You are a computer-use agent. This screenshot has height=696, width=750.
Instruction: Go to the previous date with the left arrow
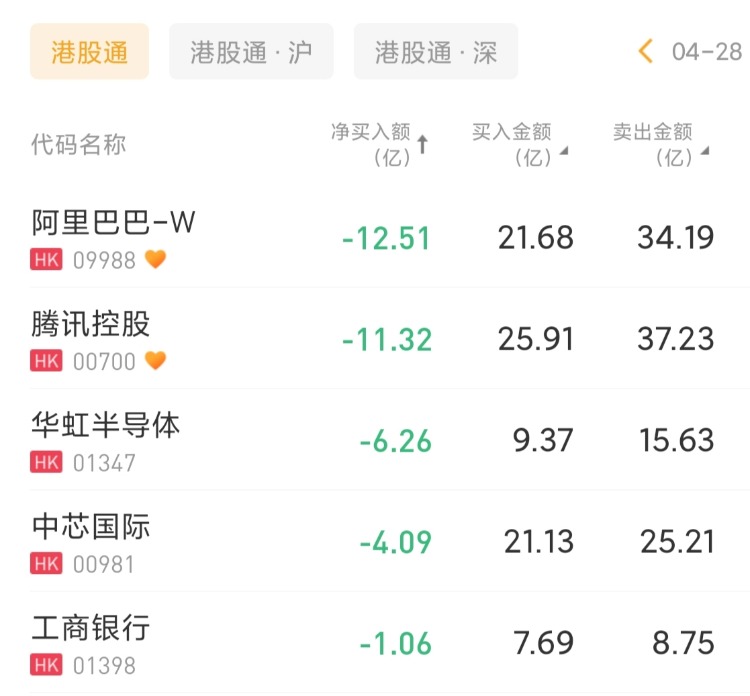click(x=646, y=52)
